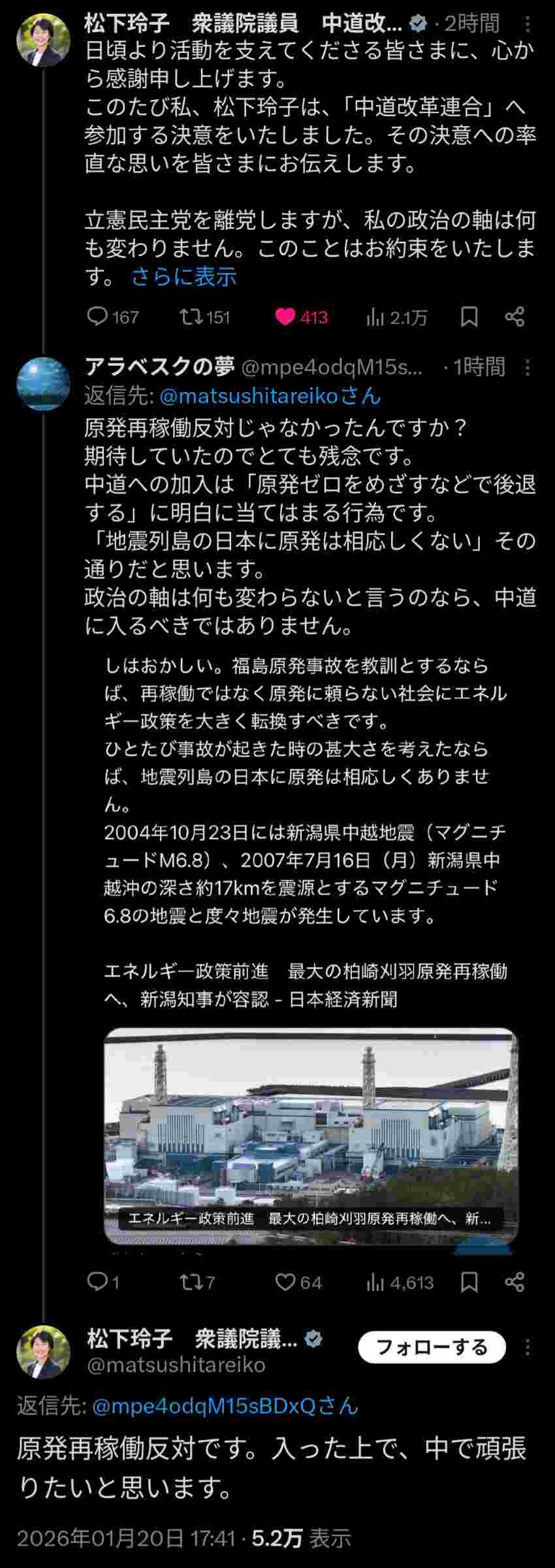The width and height of the screenshot is (555, 1568).
Task: Open overflow menu on Matsushita's top post
Action: 528,25
